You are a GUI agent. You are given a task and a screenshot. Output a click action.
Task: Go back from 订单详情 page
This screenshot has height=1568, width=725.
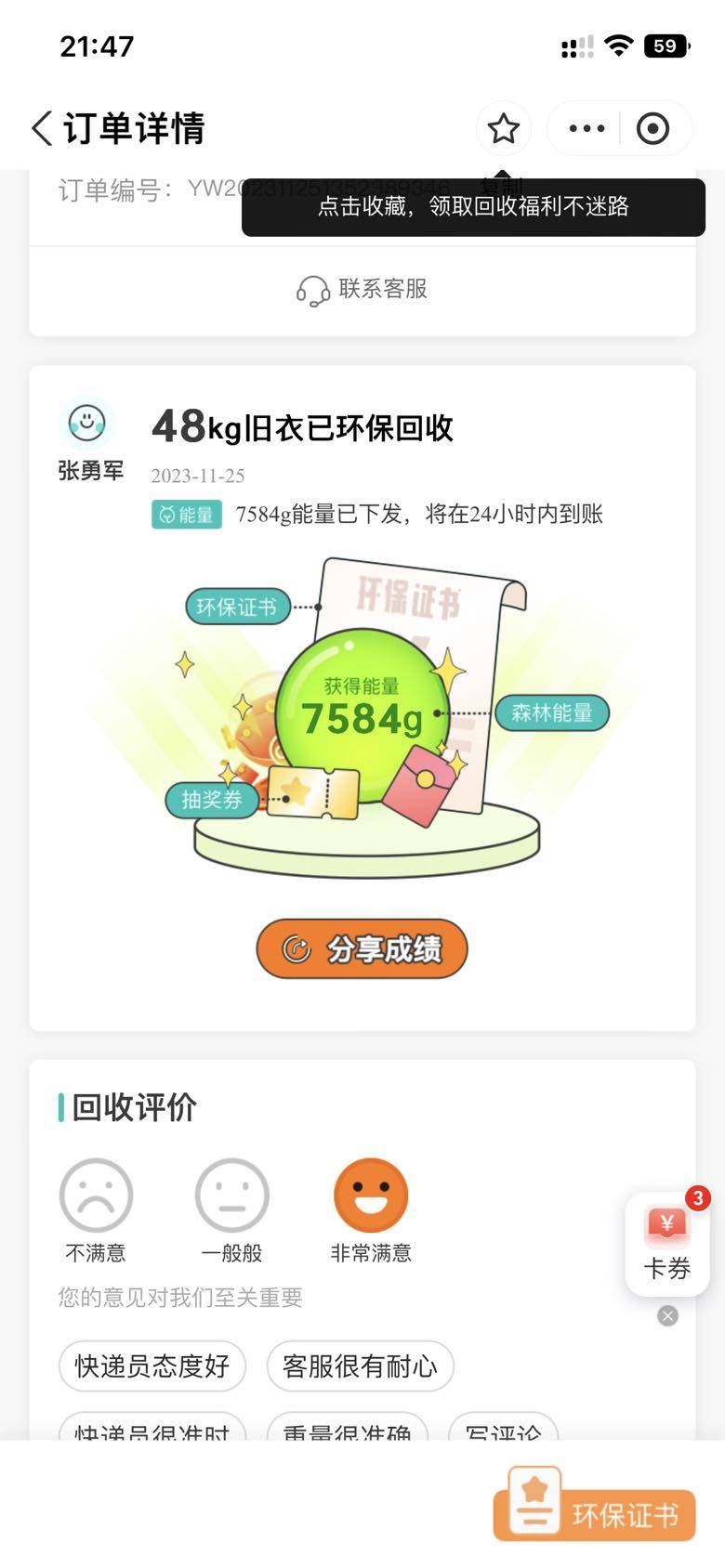click(x=43, y=128)
